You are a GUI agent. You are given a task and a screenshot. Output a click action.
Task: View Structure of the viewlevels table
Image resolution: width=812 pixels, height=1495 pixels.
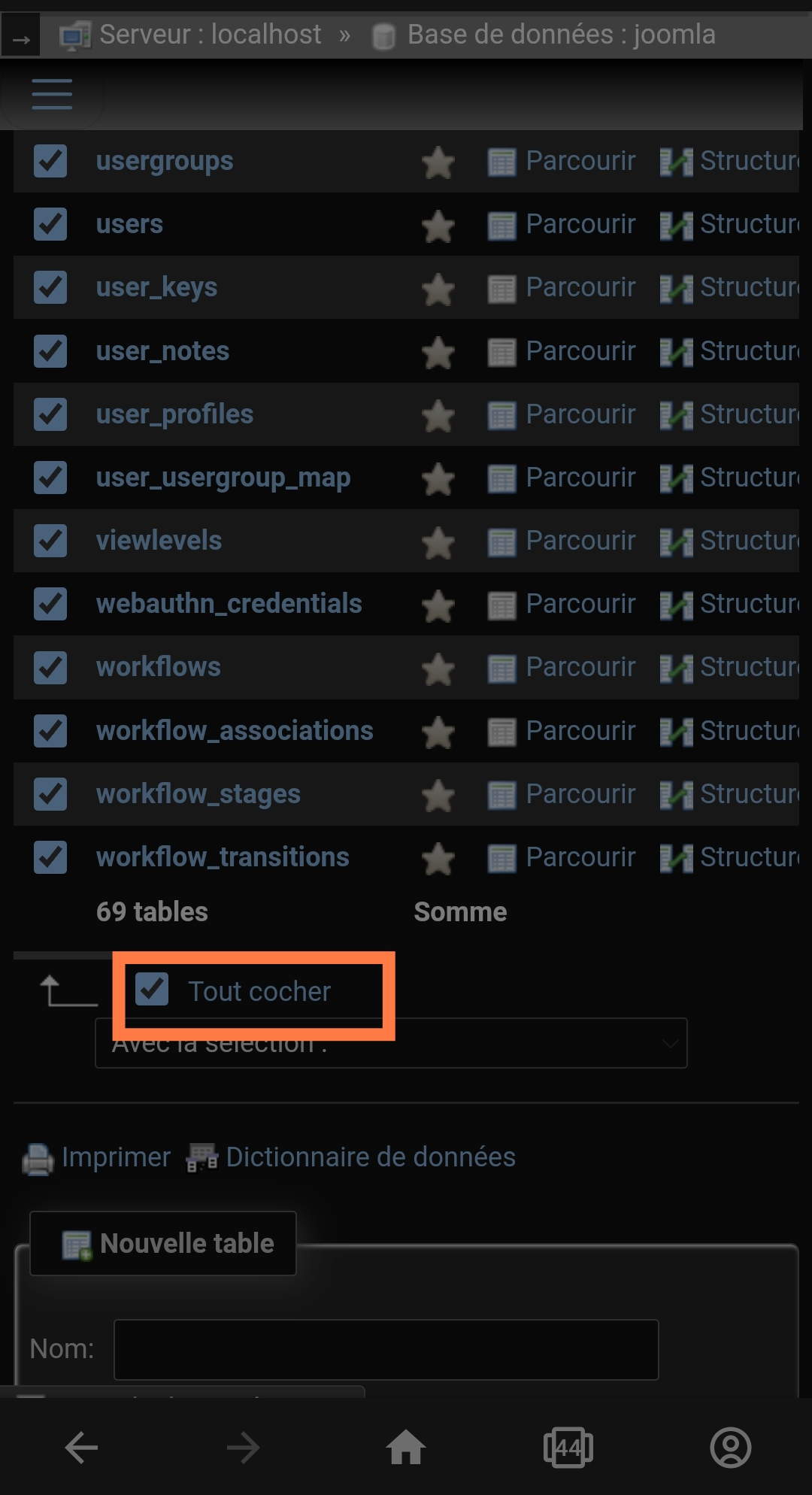coord(729,541)
